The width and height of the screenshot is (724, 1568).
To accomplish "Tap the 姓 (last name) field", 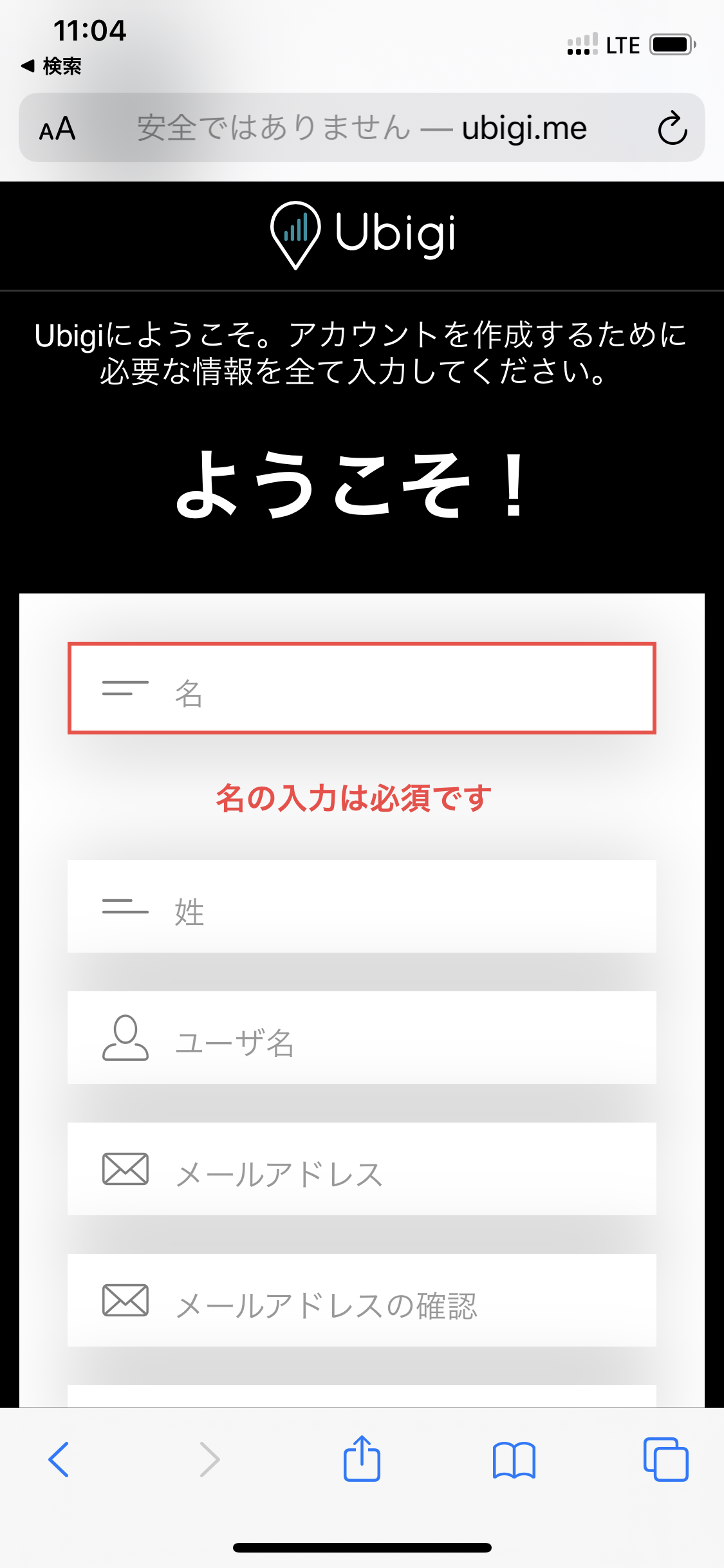I will 362,906.
